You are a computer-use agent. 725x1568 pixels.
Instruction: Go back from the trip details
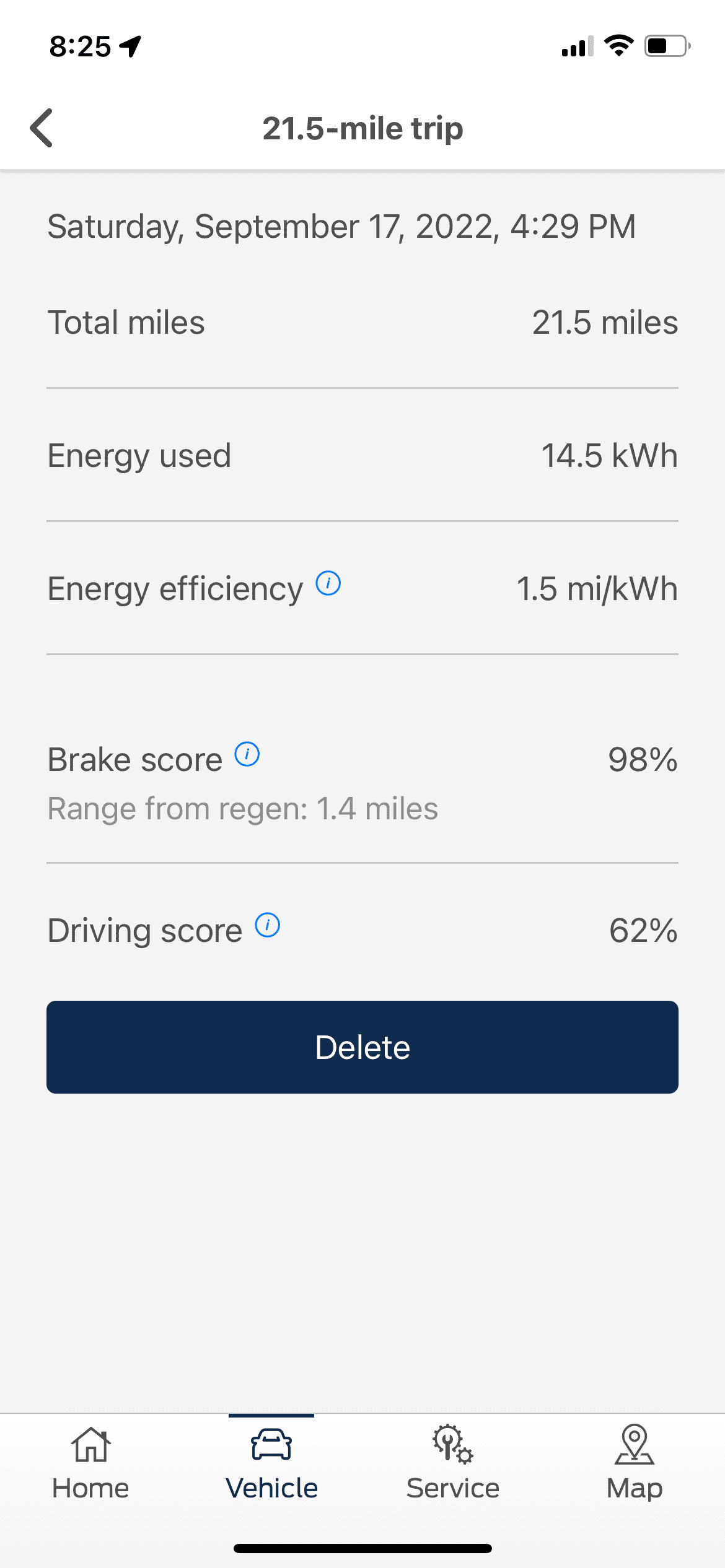[x=42, y=128]
